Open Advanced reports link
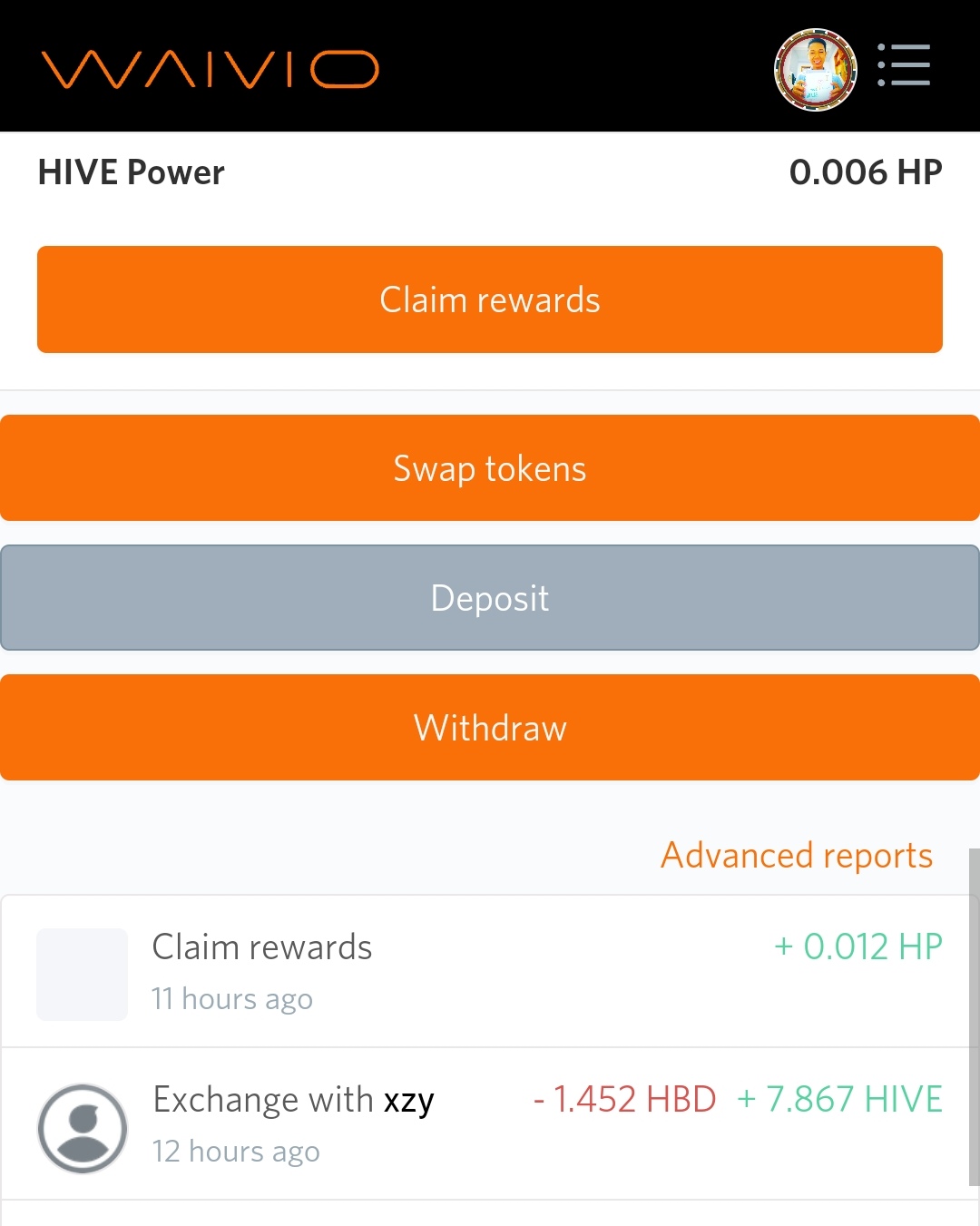This screenshot has height=1226, width=980. (x=796, y=855)
